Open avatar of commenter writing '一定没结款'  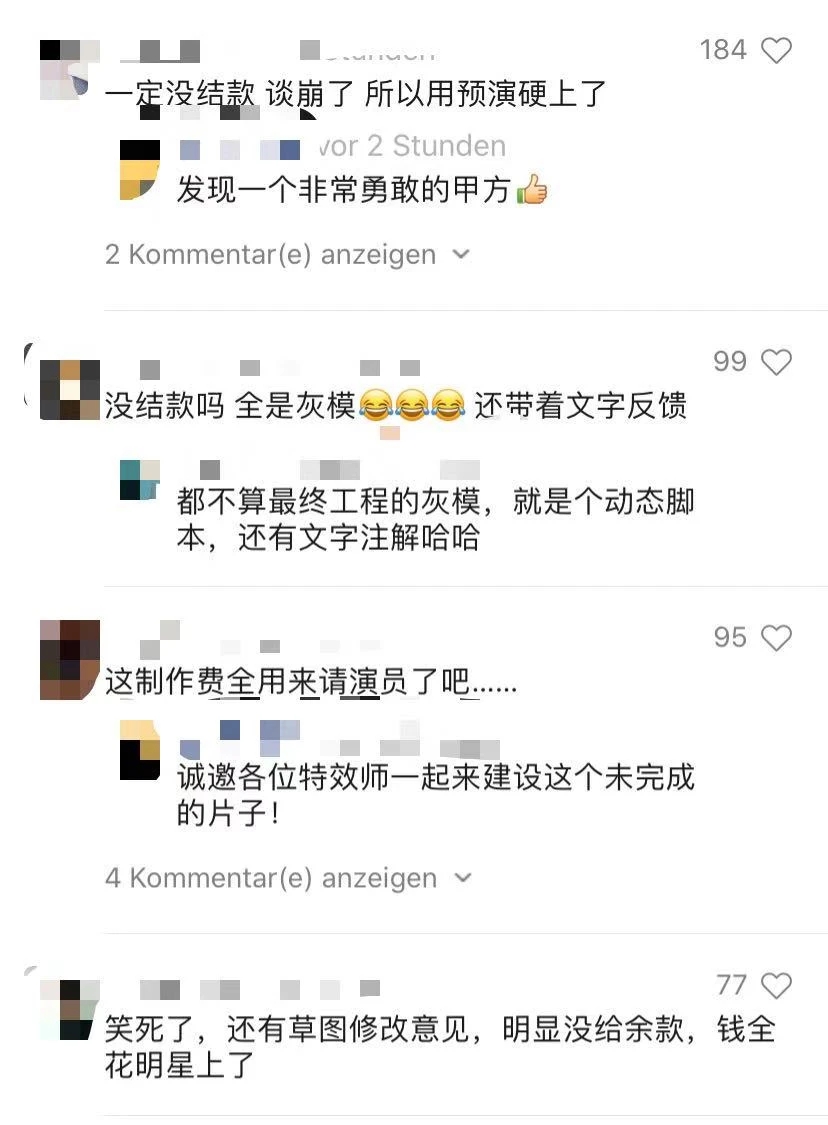[x=69, y=69]
